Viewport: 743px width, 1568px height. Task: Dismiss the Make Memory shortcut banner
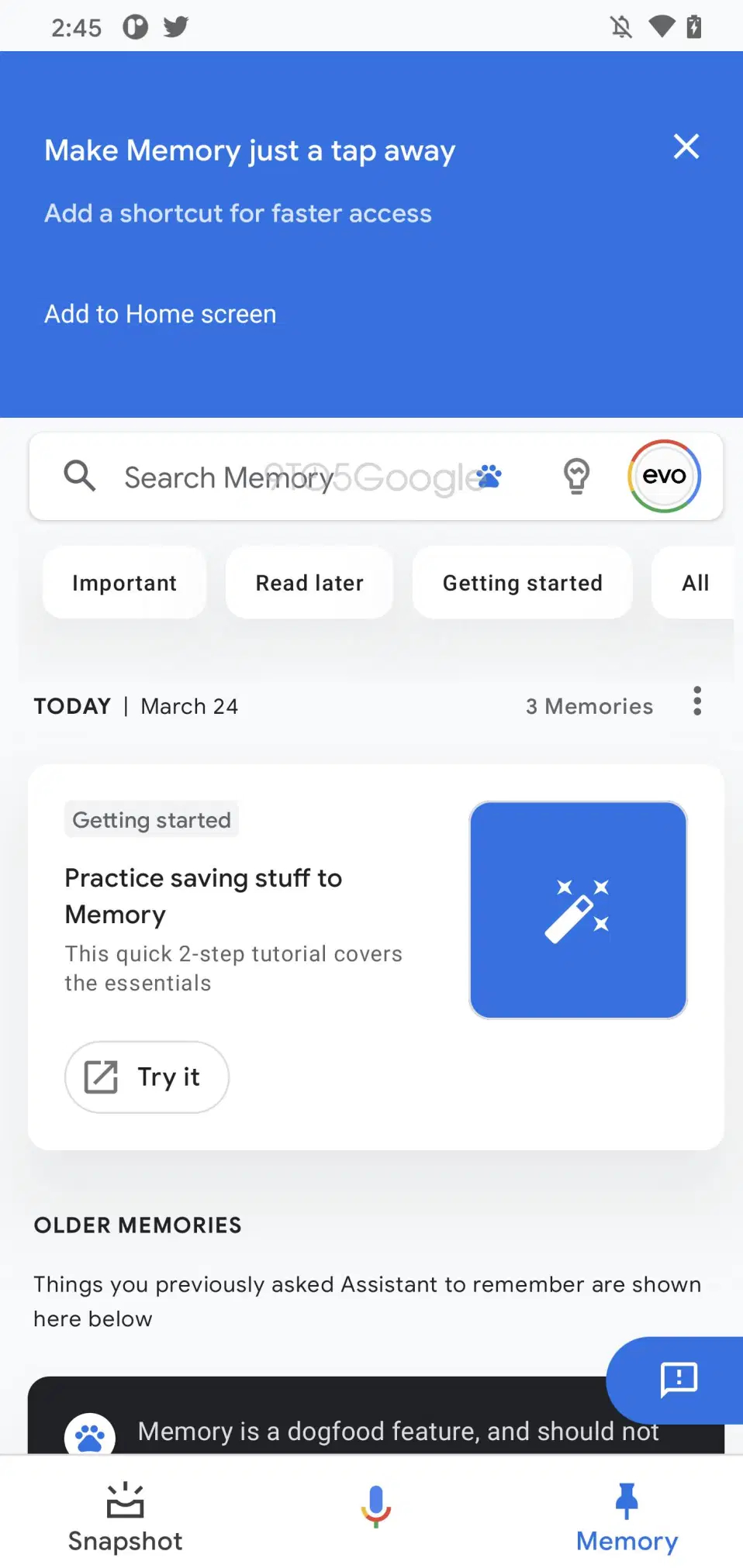(x=686, y=146)
